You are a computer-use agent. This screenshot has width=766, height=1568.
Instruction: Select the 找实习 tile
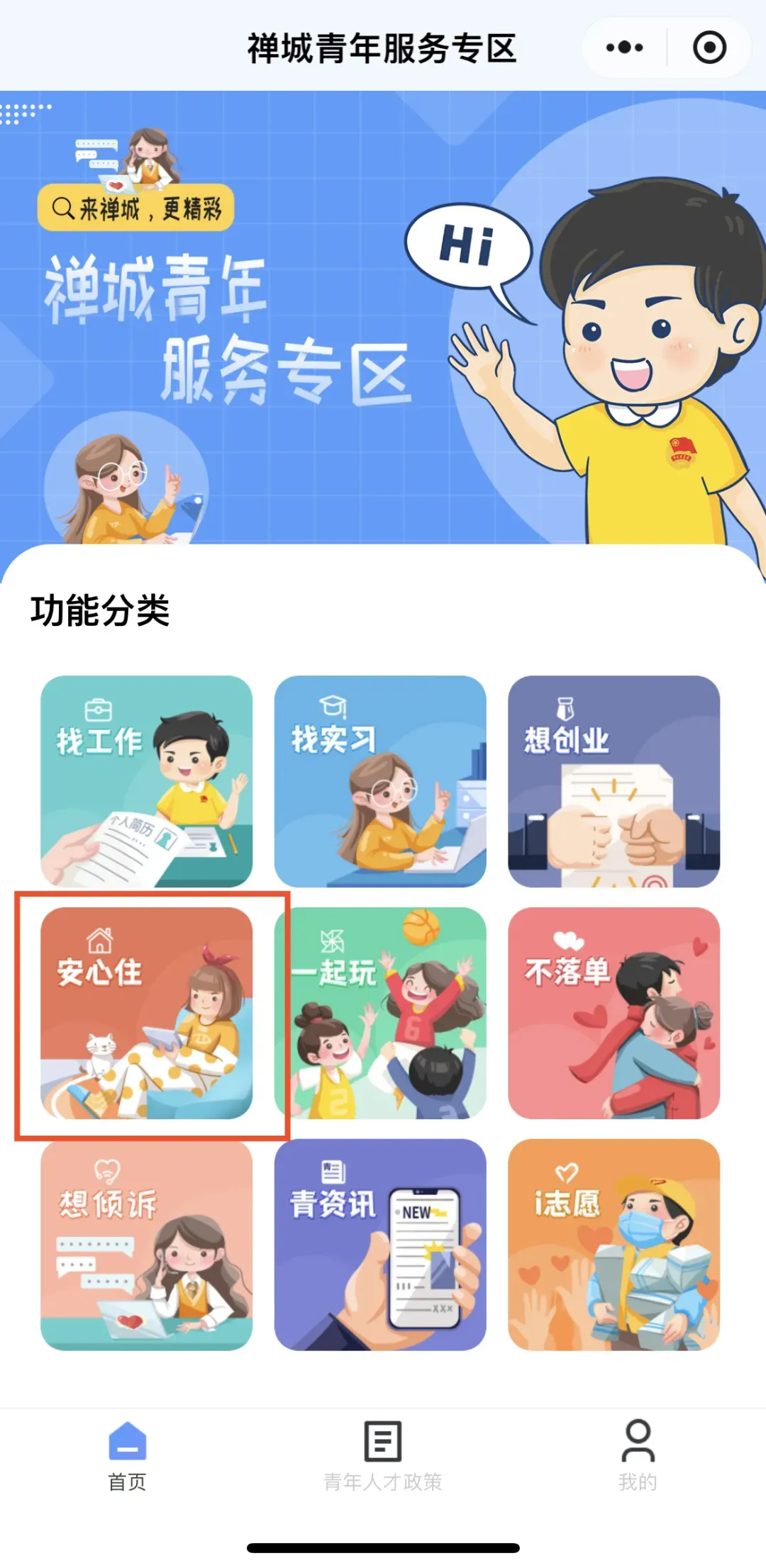click(380, 781)
